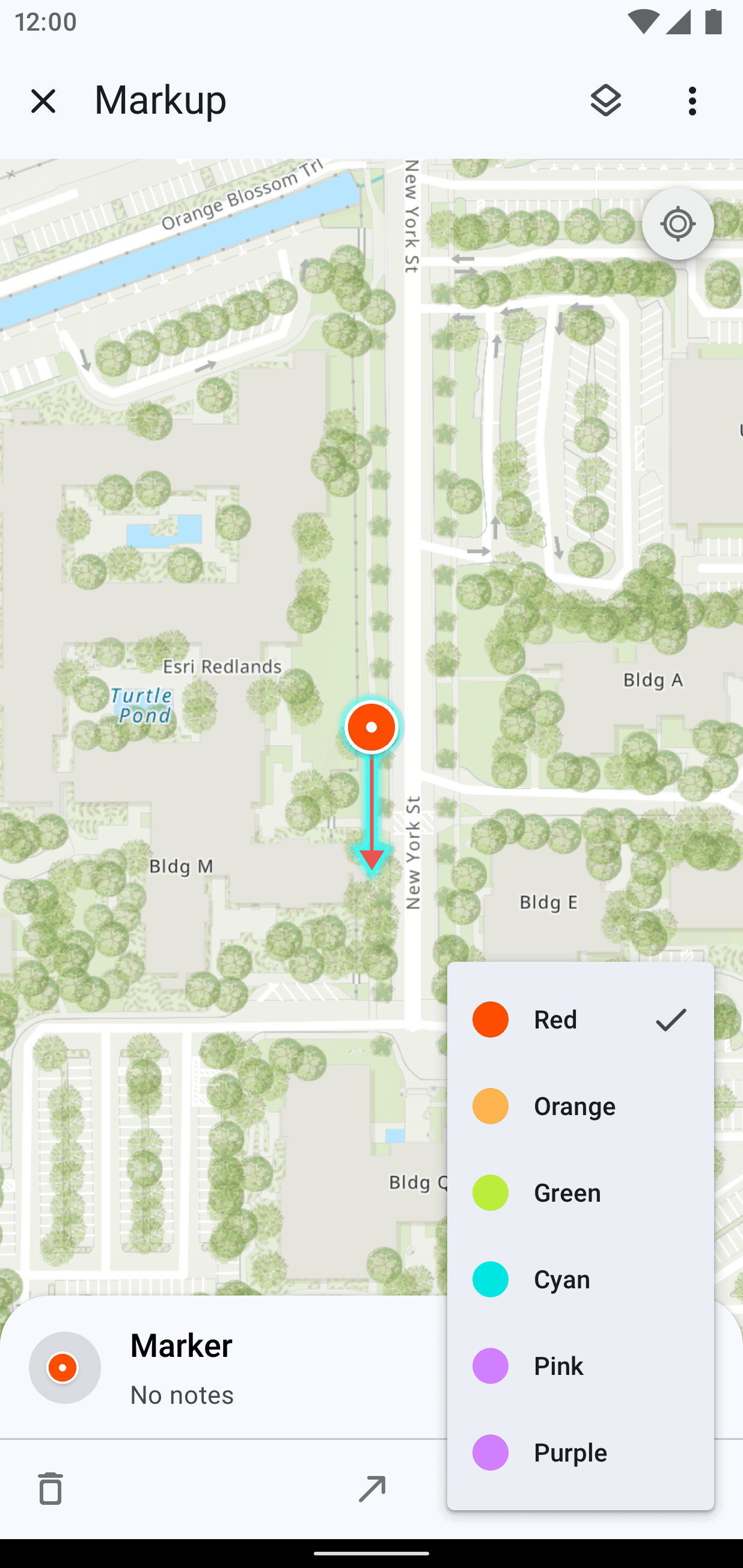
Task: Open the overflow menu
Action: (692, 101)
